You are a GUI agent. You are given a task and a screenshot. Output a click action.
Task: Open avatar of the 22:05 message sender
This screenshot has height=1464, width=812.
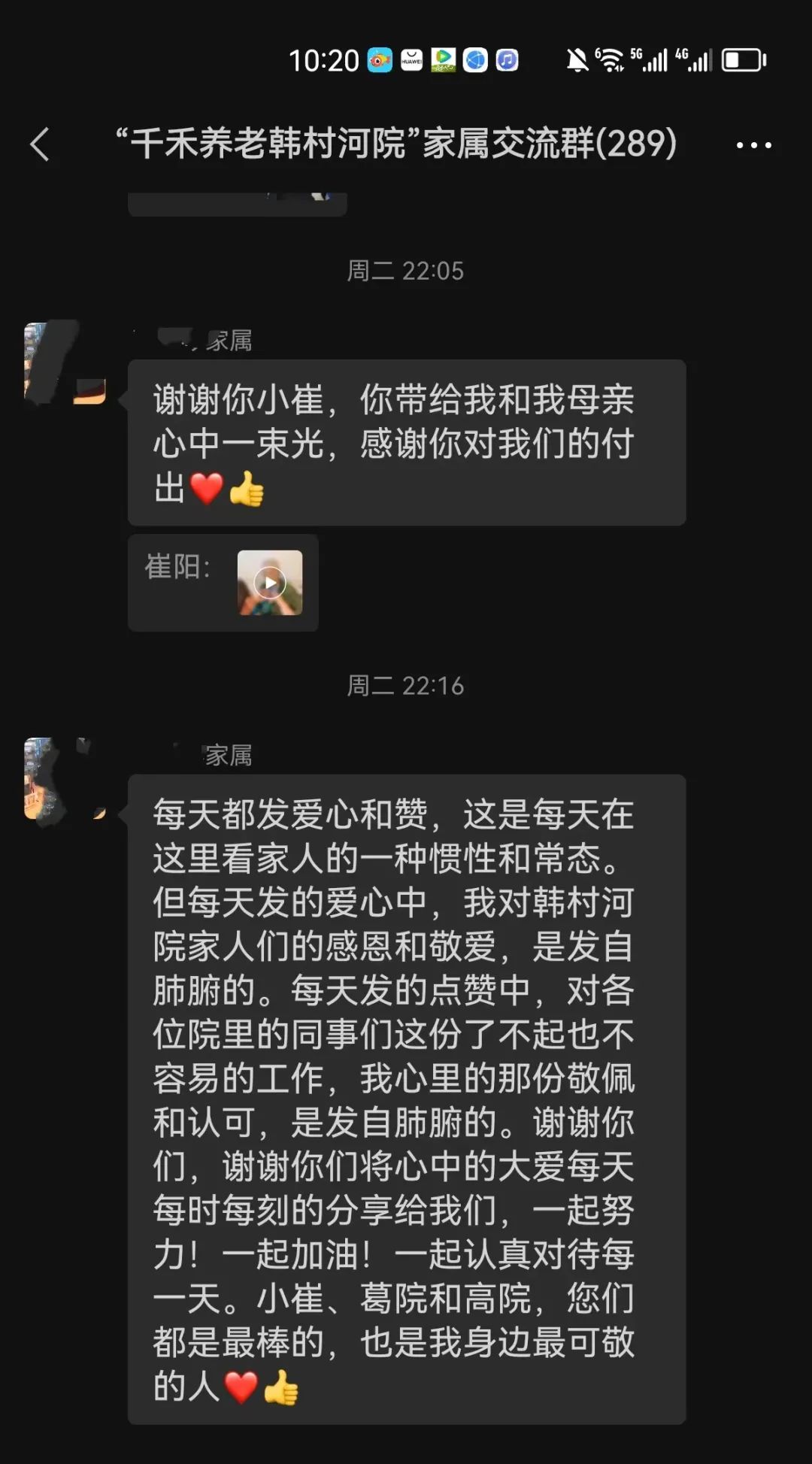pyautogui.click(x=64, y=363)
